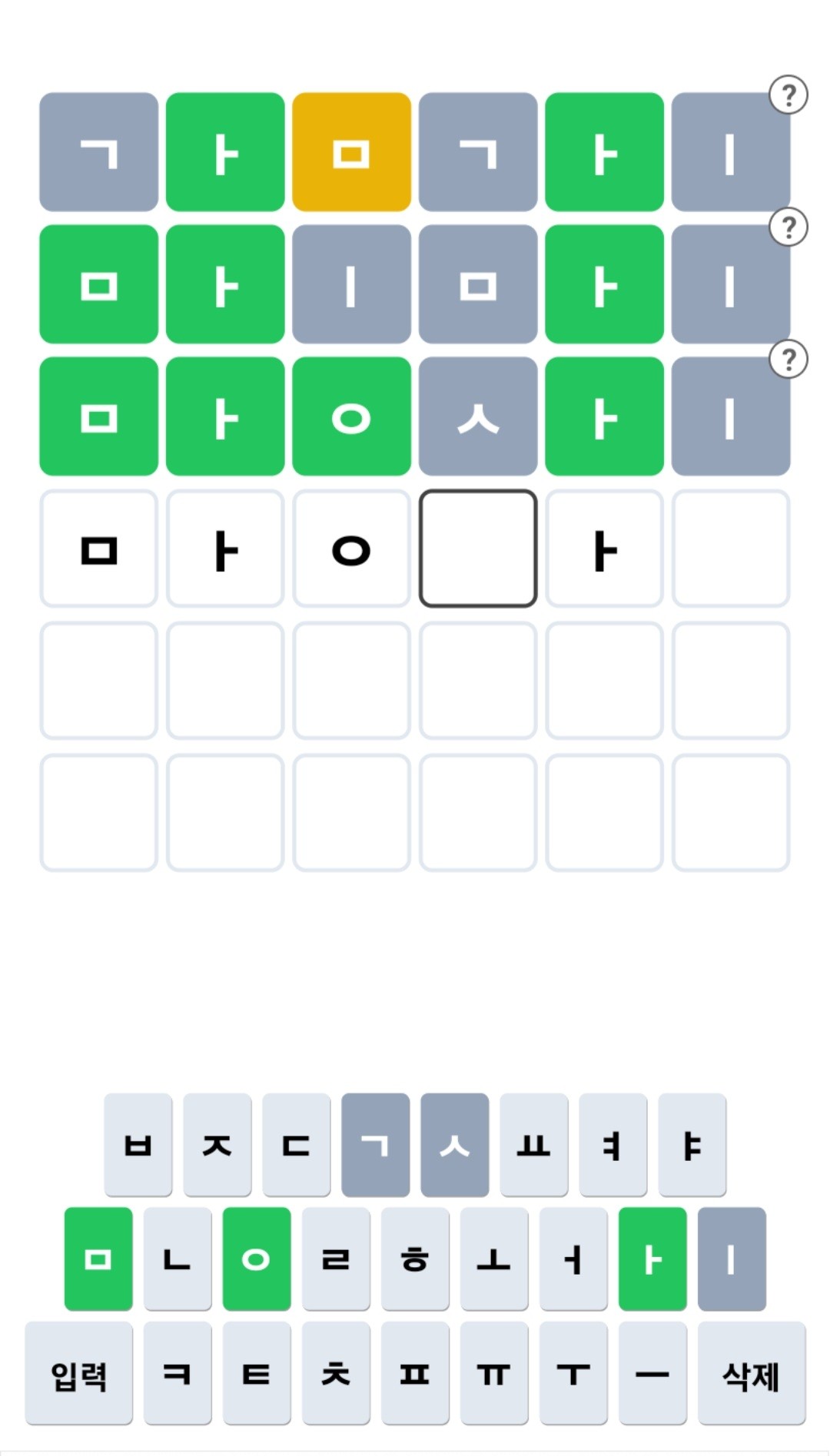The height and width of the screenshot is (1456, 830).
Task: Select the empty last cell of the current row
Action: click(731, 549)
